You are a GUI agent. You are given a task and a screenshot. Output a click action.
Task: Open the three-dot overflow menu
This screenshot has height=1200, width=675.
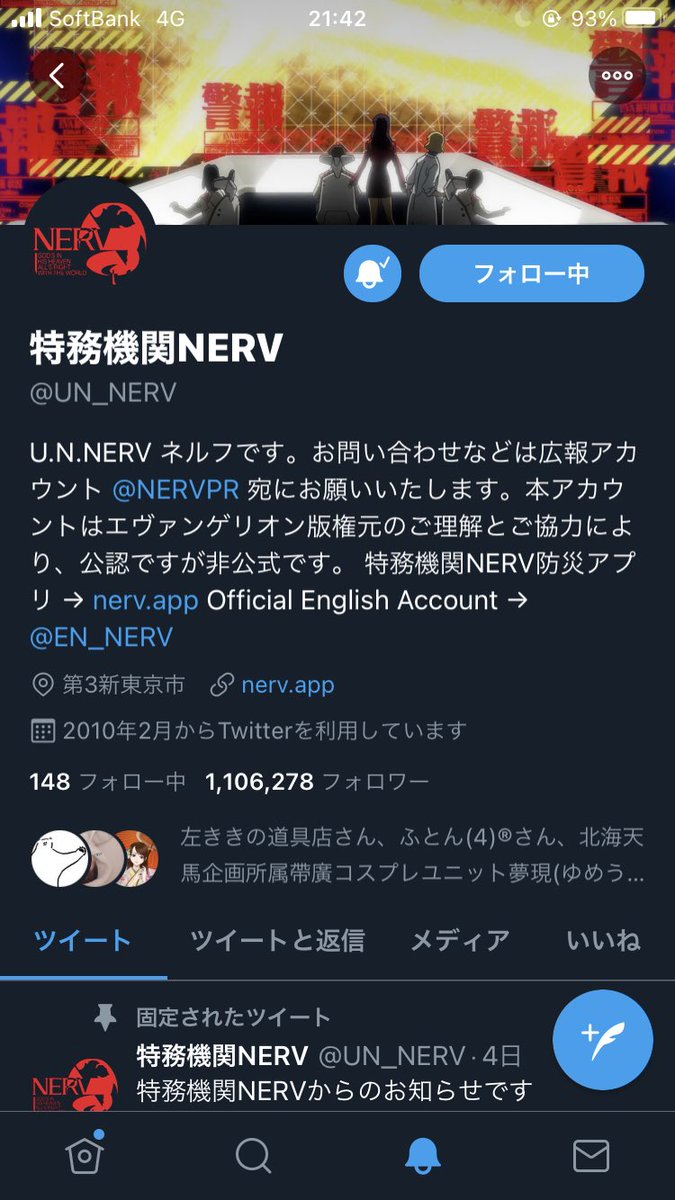(616, 75)
